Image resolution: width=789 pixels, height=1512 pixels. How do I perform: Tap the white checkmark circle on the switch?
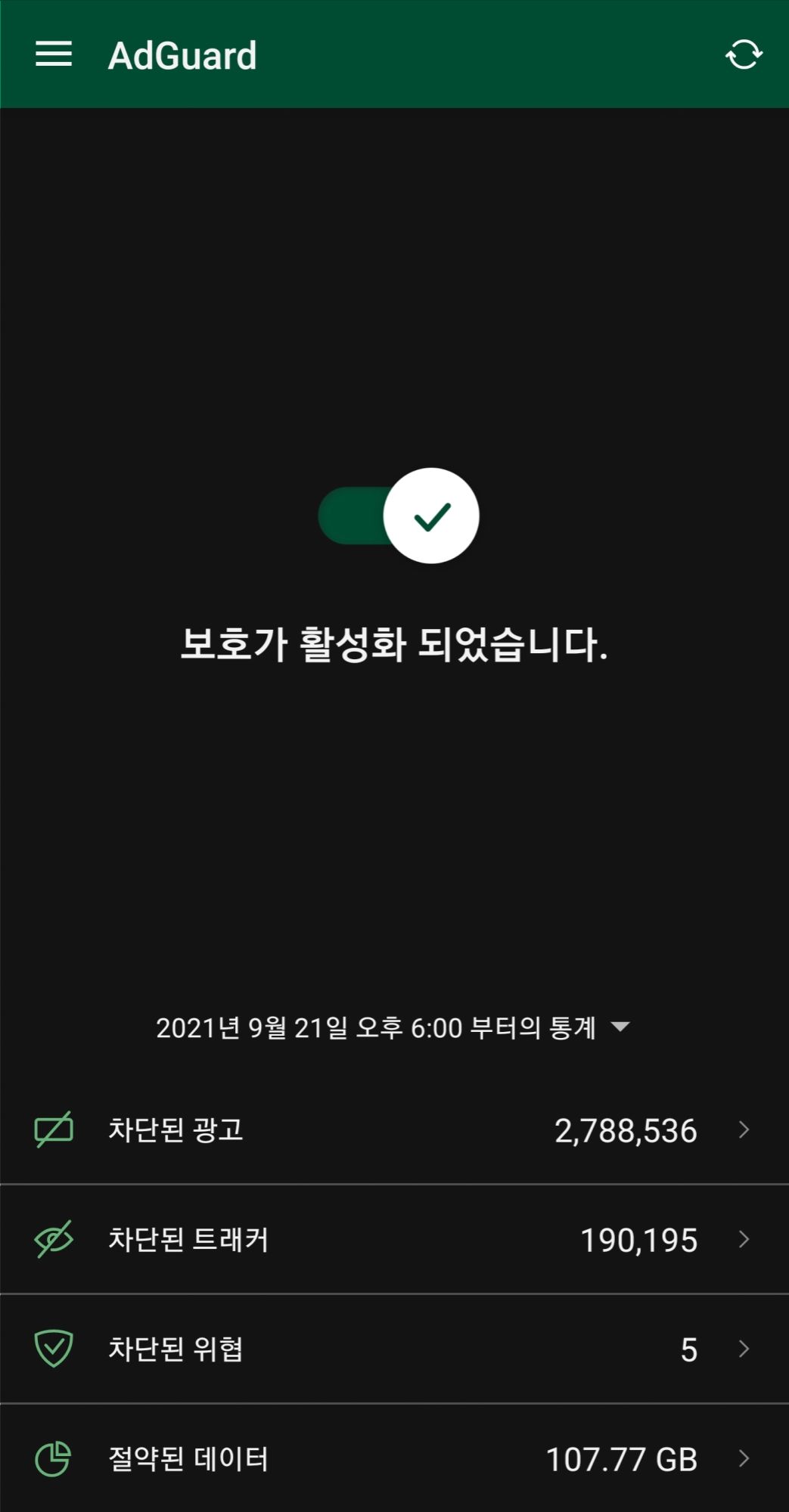[x=431, y=515]
